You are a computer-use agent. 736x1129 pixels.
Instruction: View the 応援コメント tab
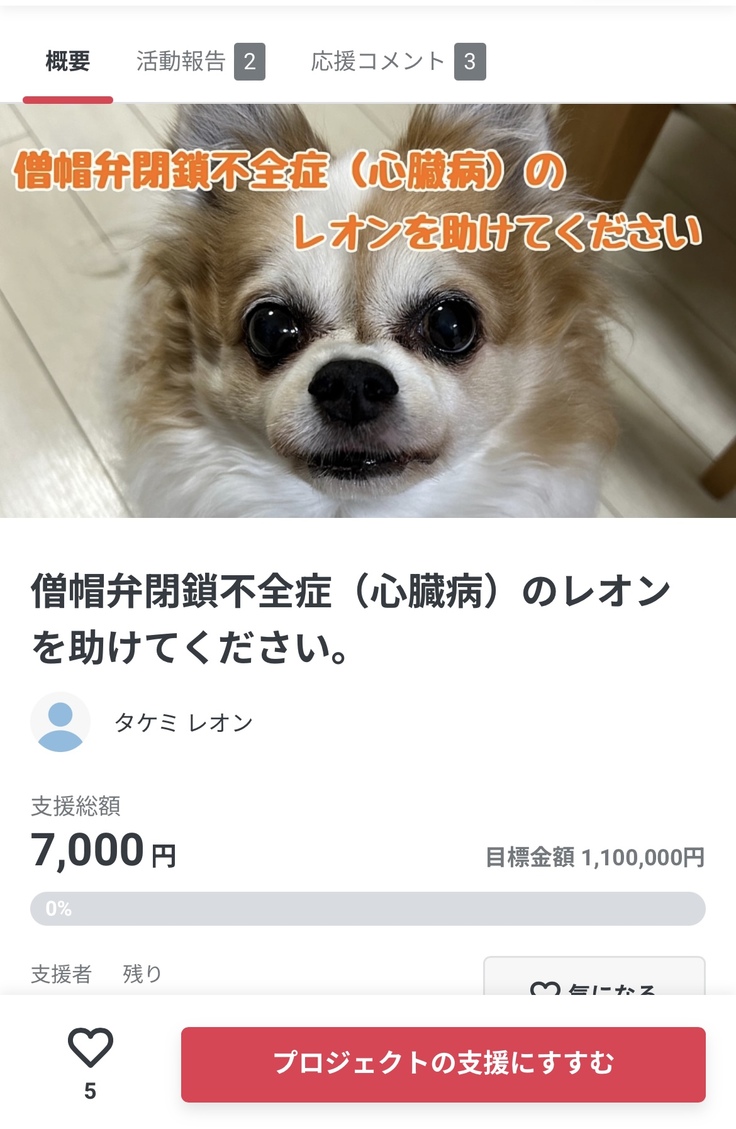pos(397,62)
